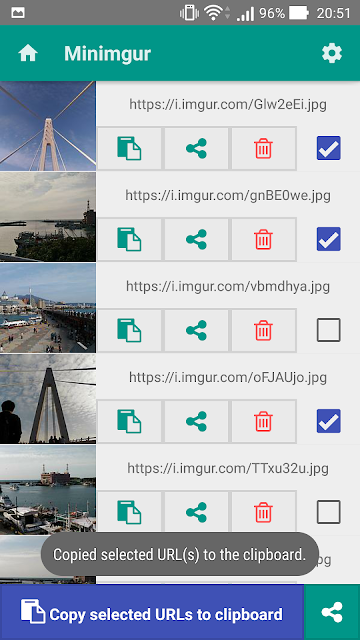
Task: Delete the Glw2eEi.jpg image
Action: coord(264,148)
